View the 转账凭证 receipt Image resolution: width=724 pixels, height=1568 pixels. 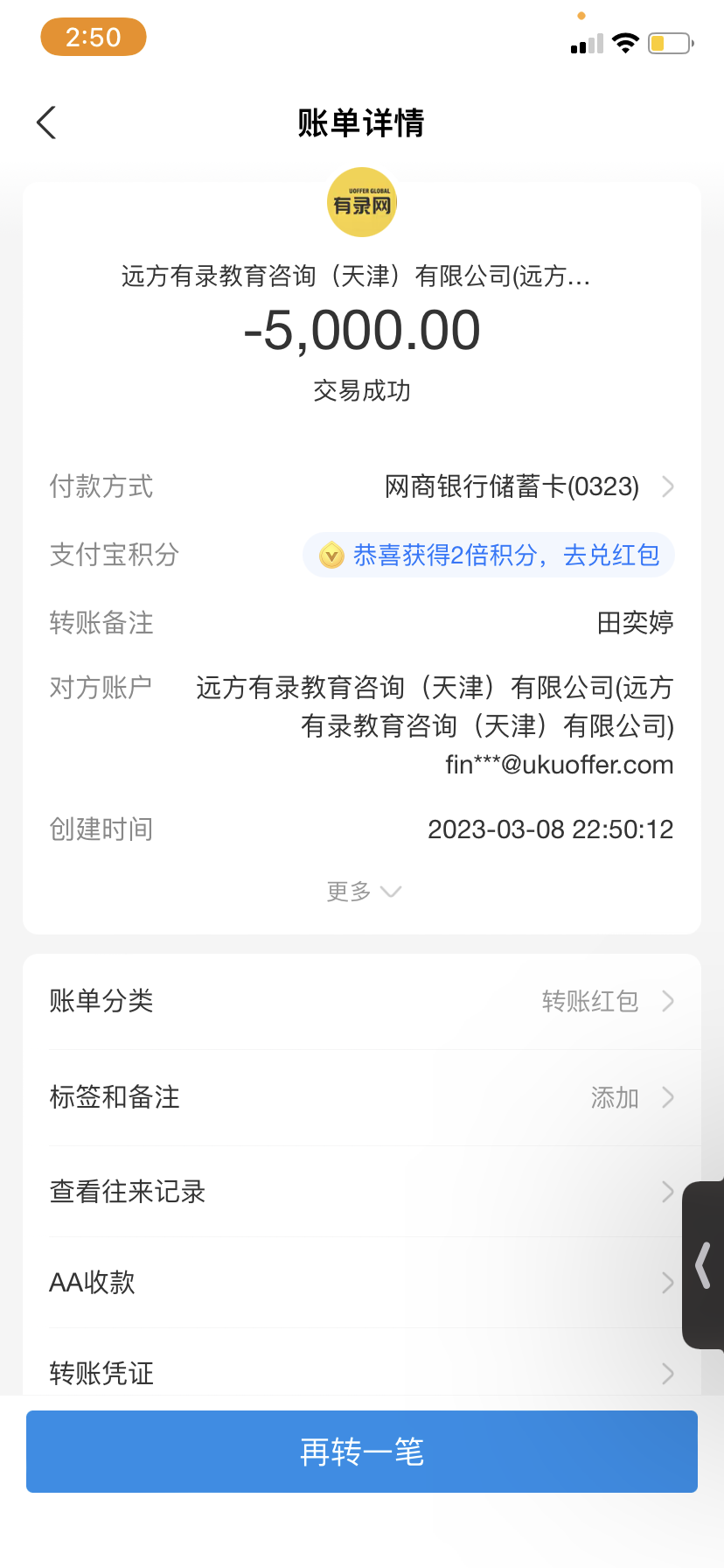pos(362,1372)
